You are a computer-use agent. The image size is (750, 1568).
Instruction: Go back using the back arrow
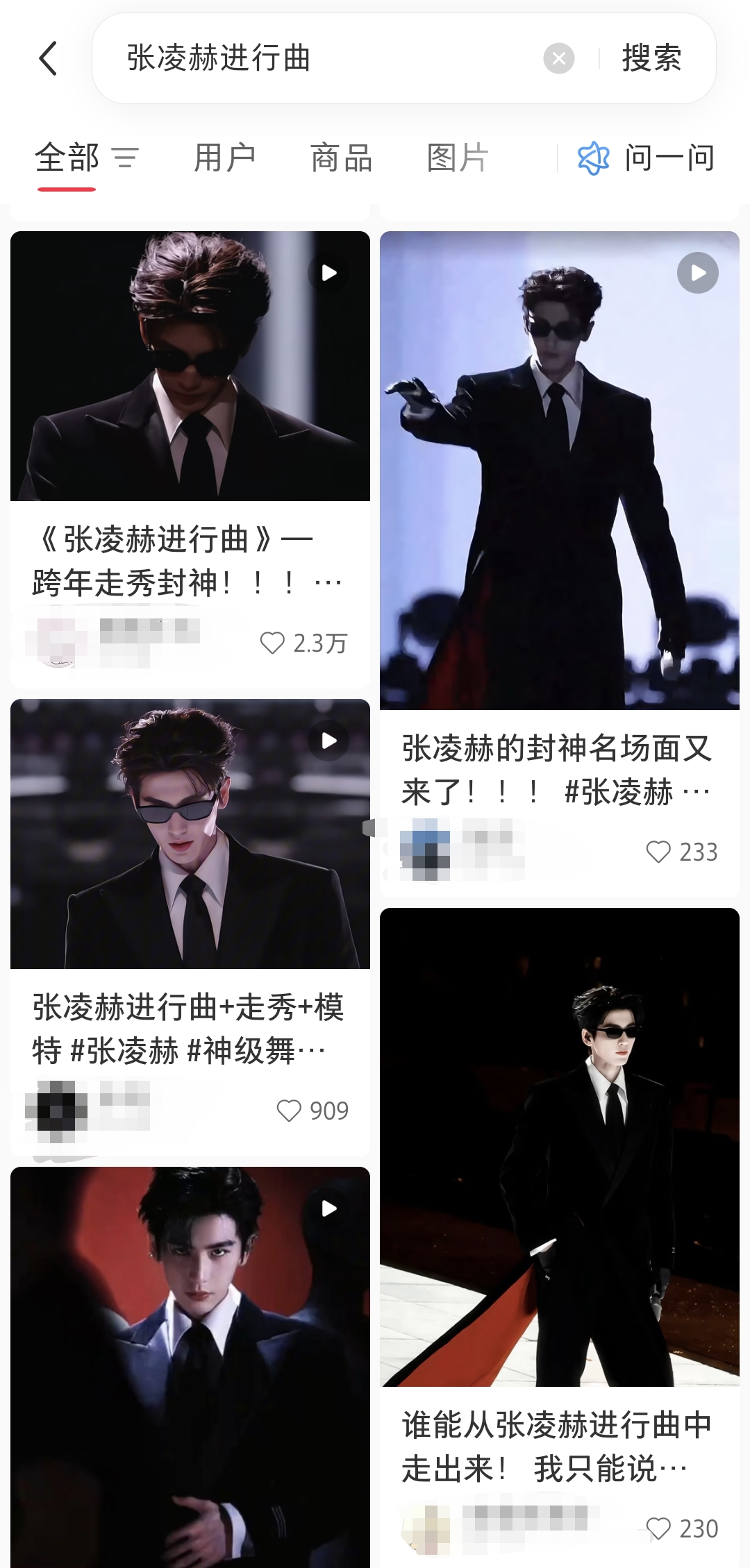point(48,58)
